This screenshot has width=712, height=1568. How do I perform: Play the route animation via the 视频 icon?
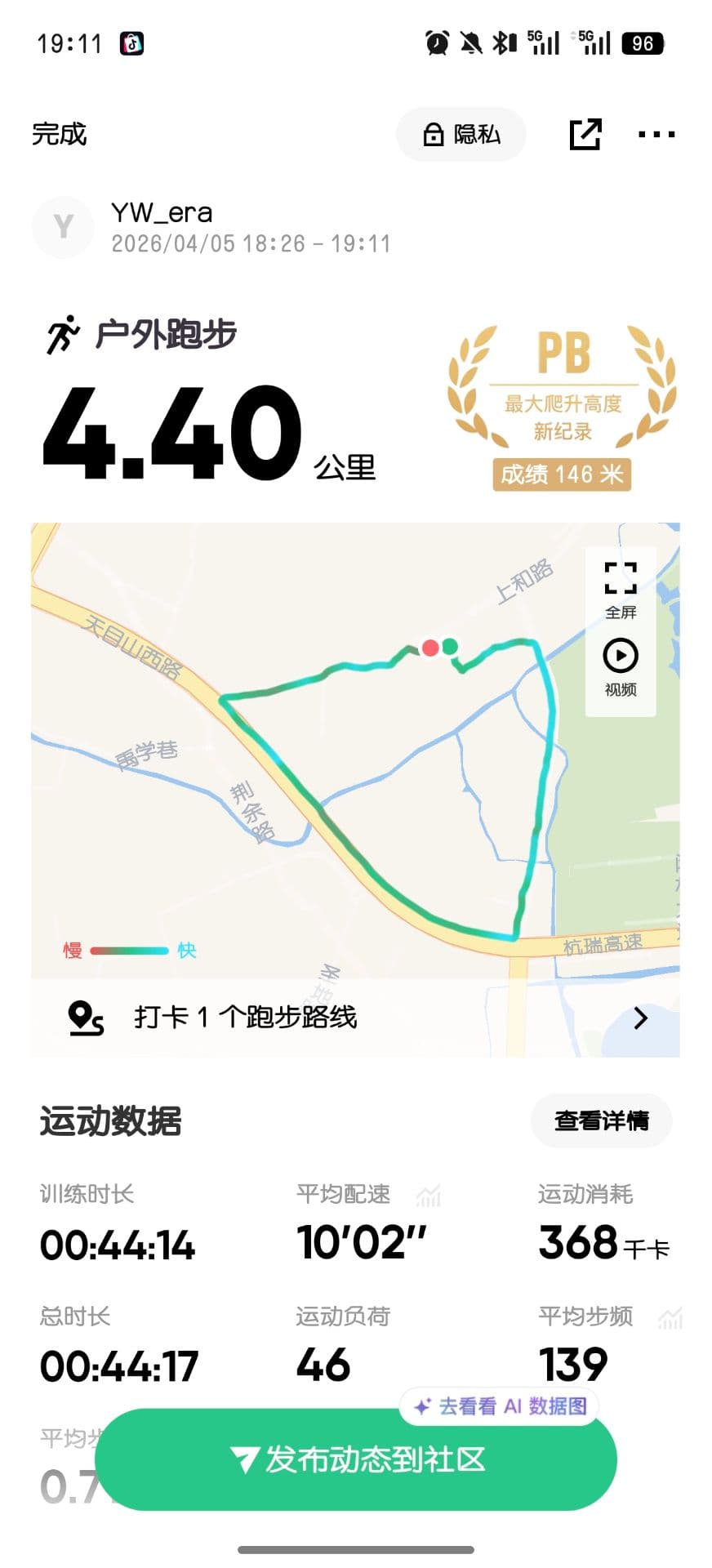(x=621, y=653)
